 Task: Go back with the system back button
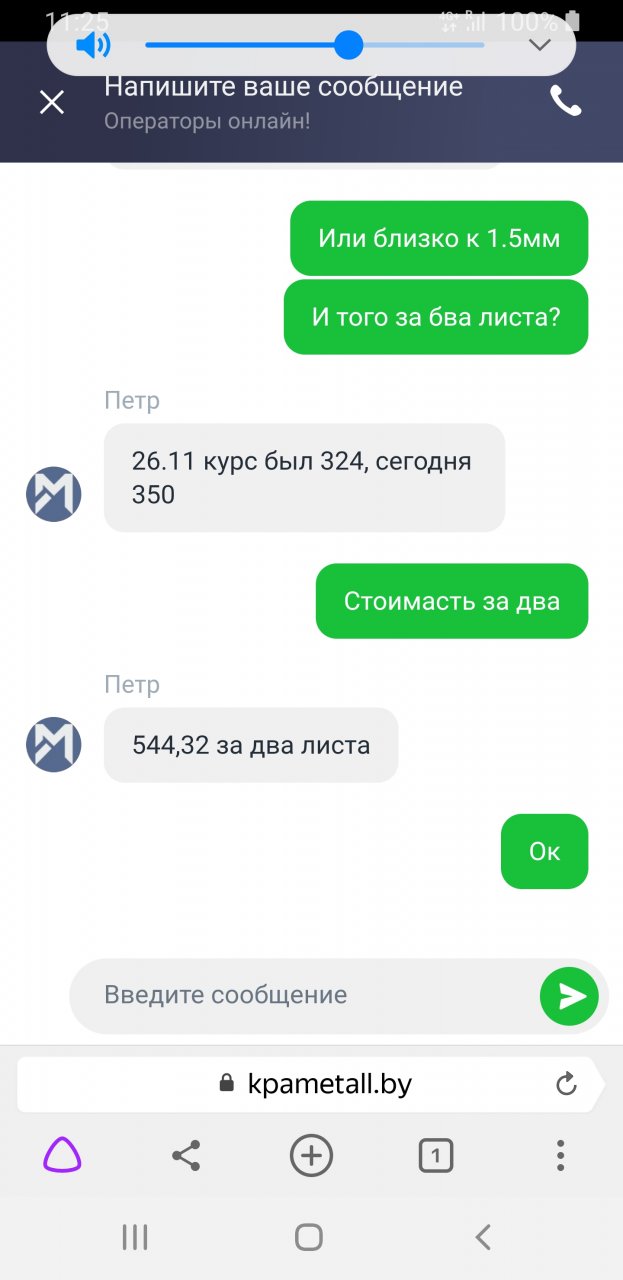click(483, 1237)
